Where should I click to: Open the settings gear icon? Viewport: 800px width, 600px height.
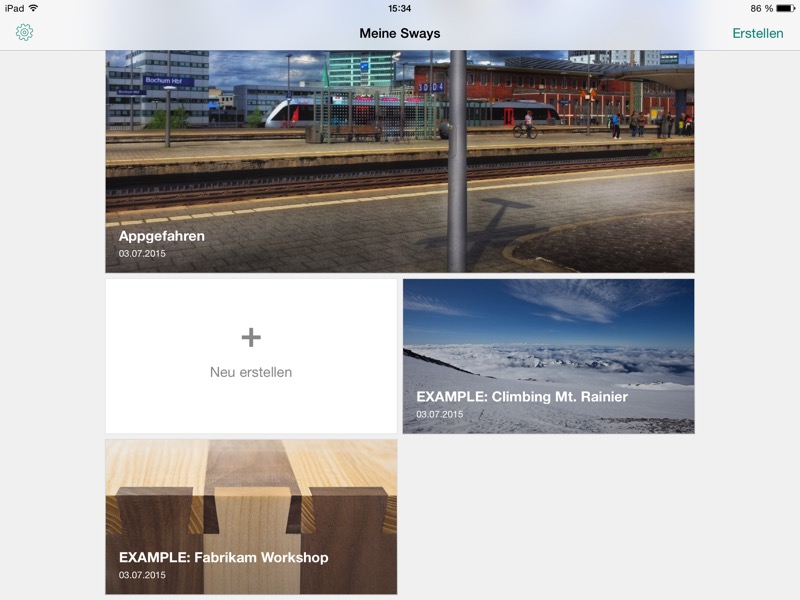pos(25,33)
